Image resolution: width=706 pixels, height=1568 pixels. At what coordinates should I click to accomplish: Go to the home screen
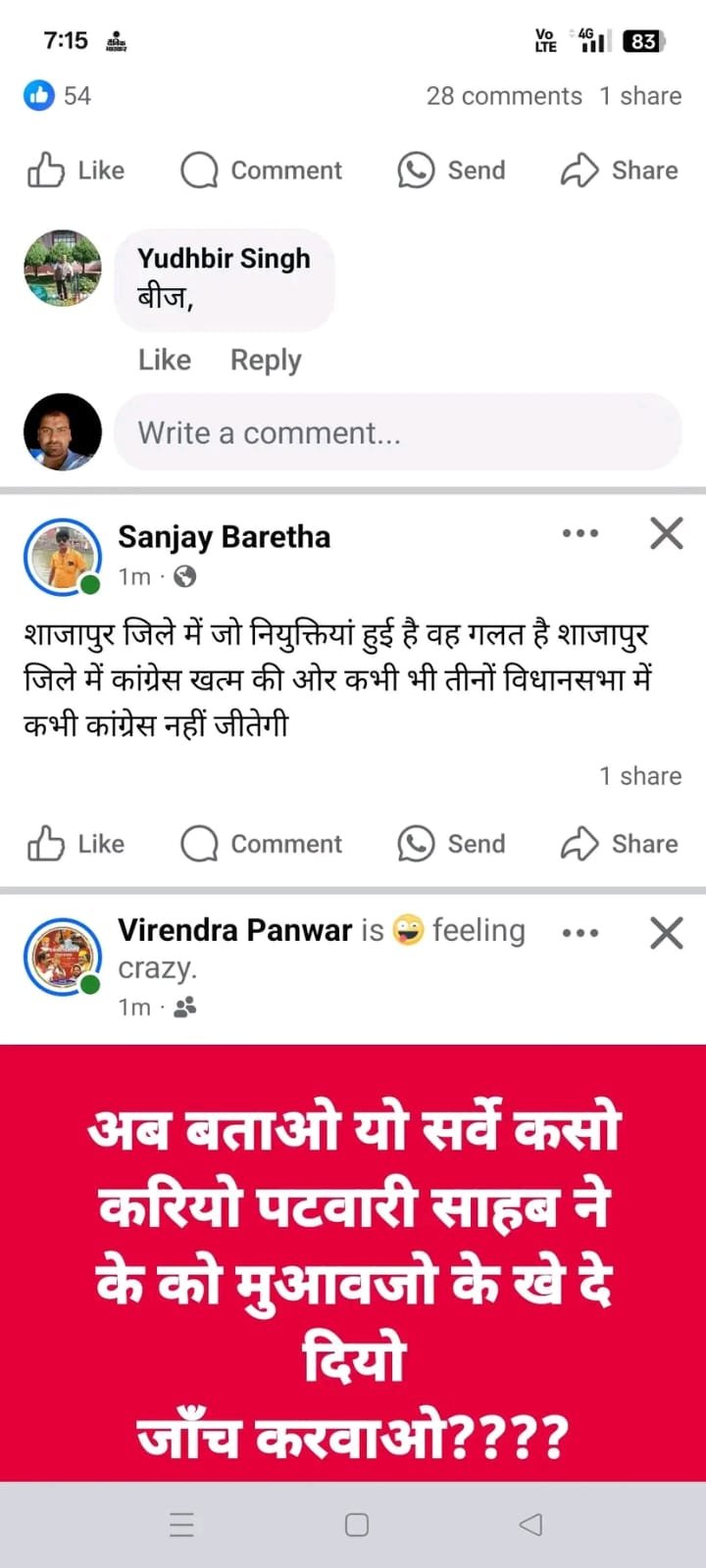[357, 1524]
